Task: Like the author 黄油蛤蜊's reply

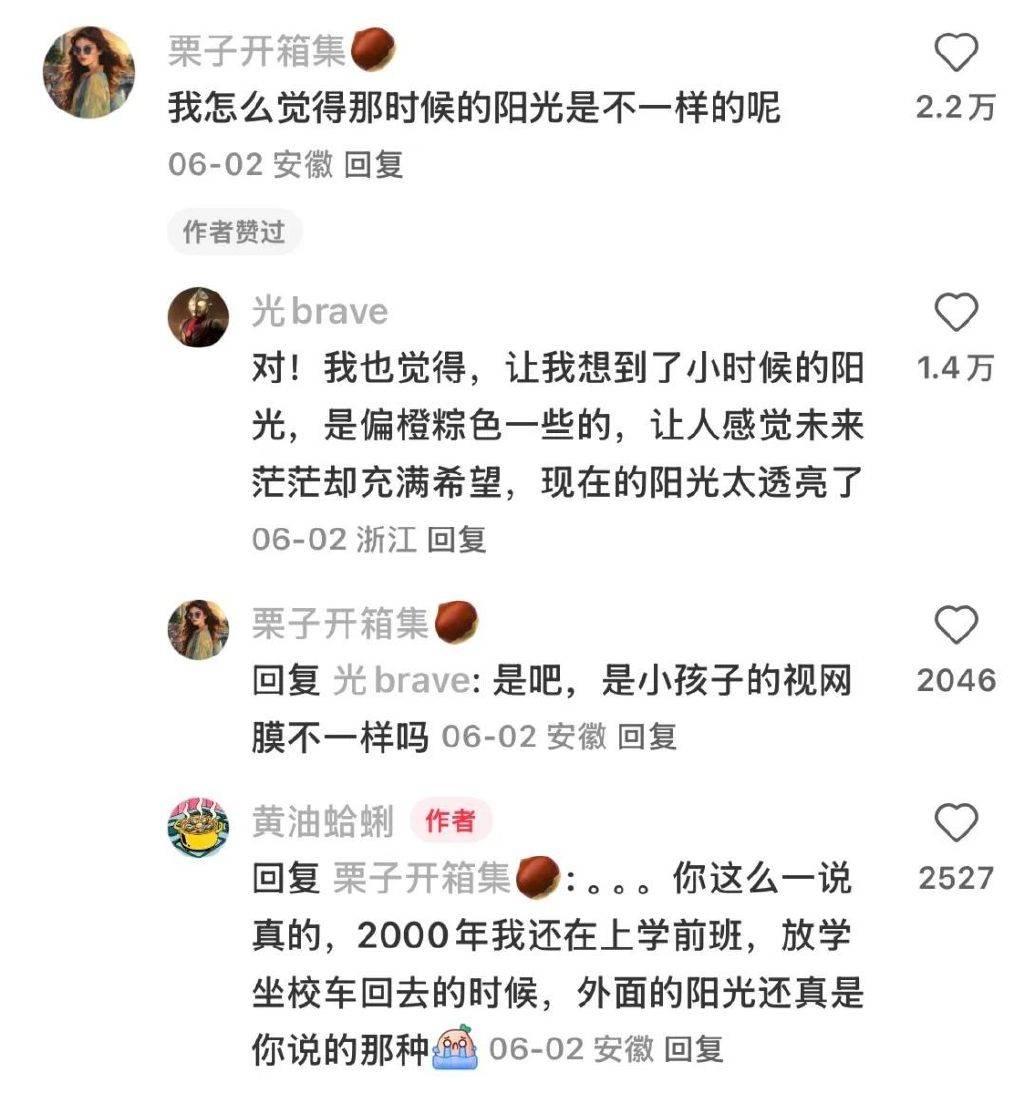Action: click(x=956, y=823)
